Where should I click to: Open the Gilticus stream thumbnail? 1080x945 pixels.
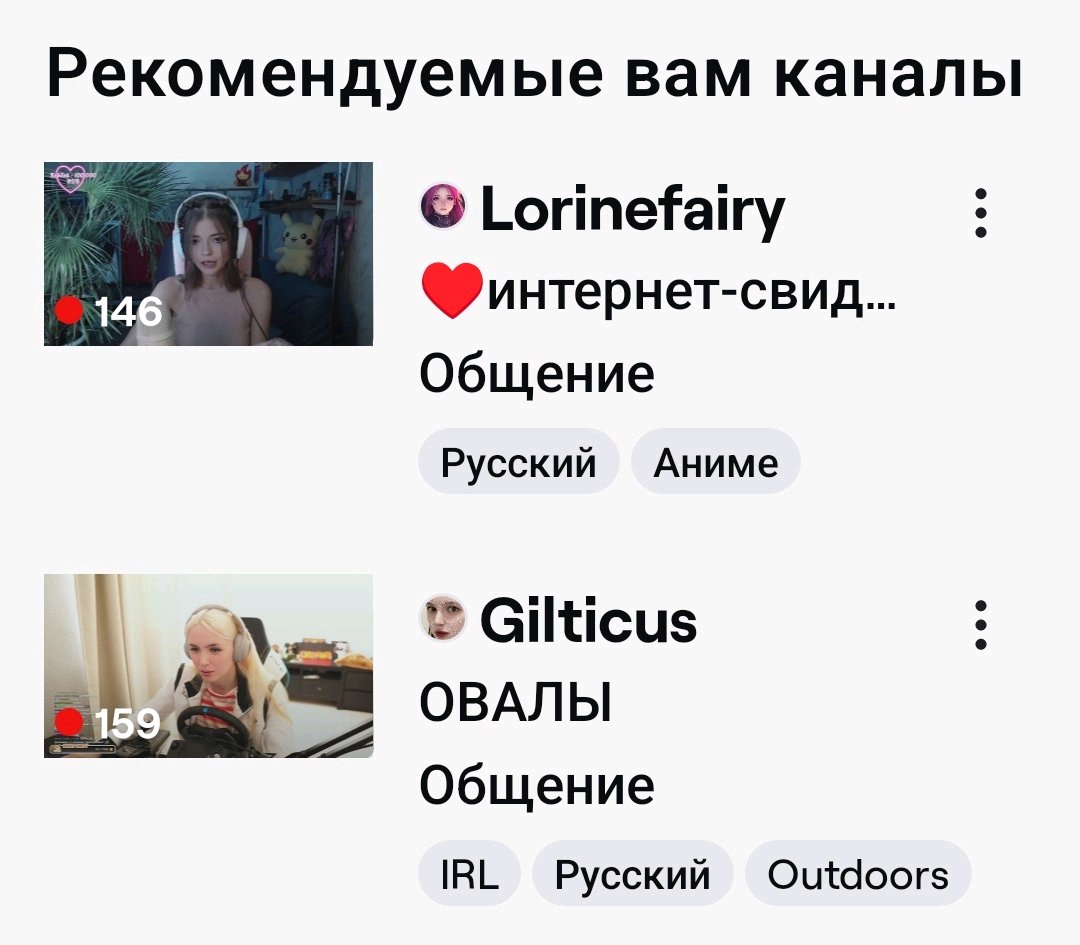coord(208,666)
